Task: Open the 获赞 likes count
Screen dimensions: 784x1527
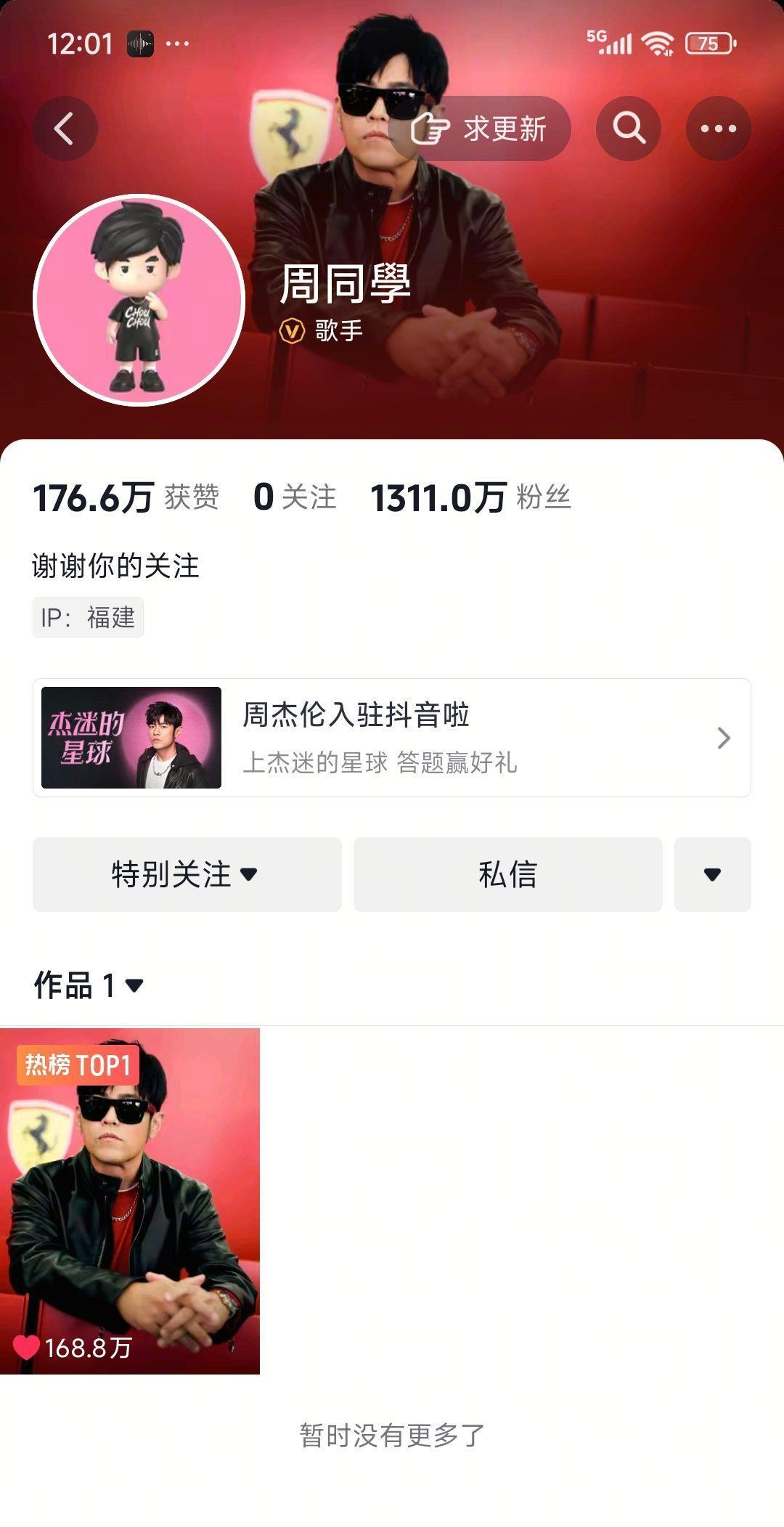Action: coord(126,498)
